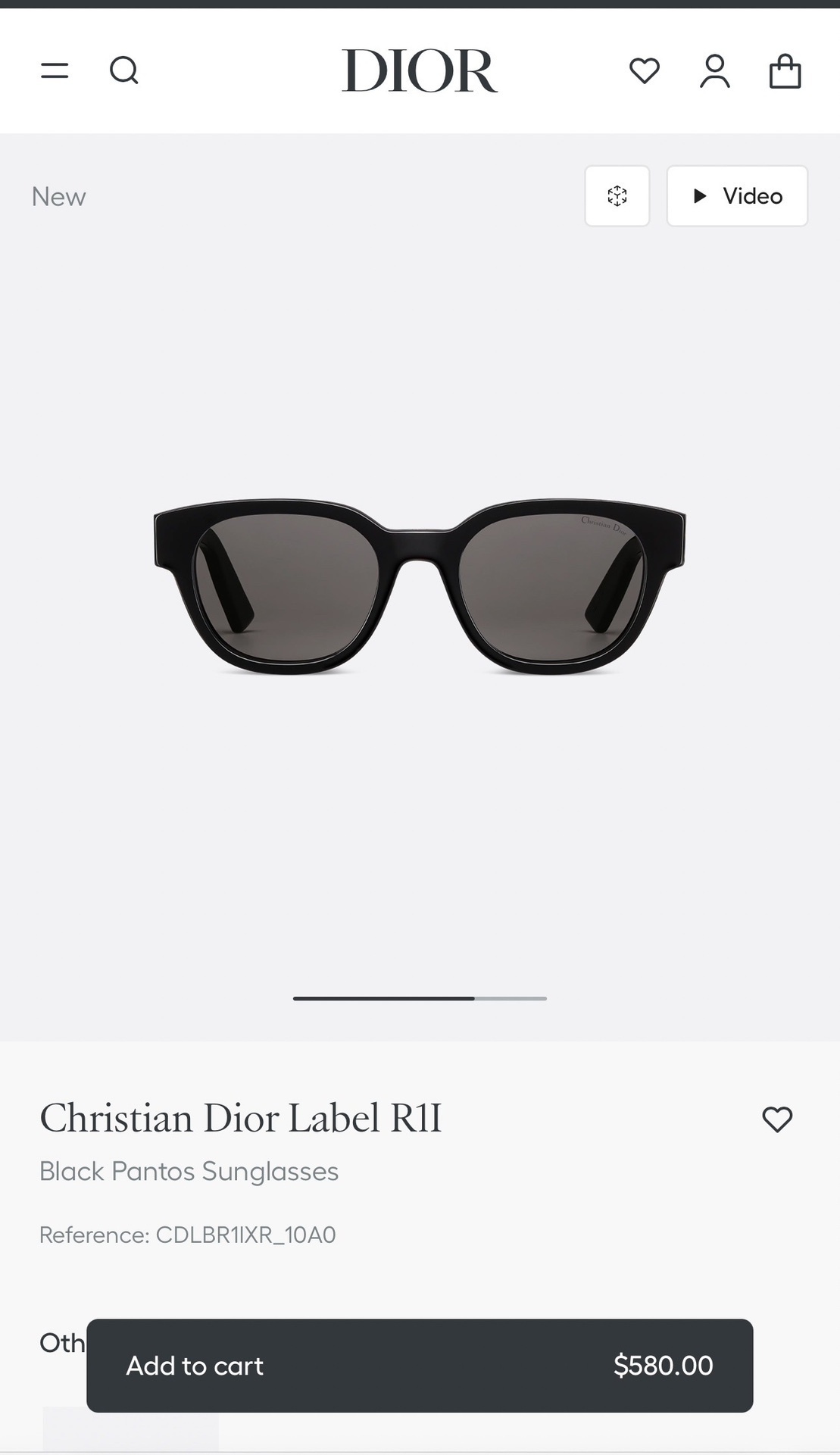Open the account profile icon
The height and width of the screenshot is (1455, 840).
point(714,71)
